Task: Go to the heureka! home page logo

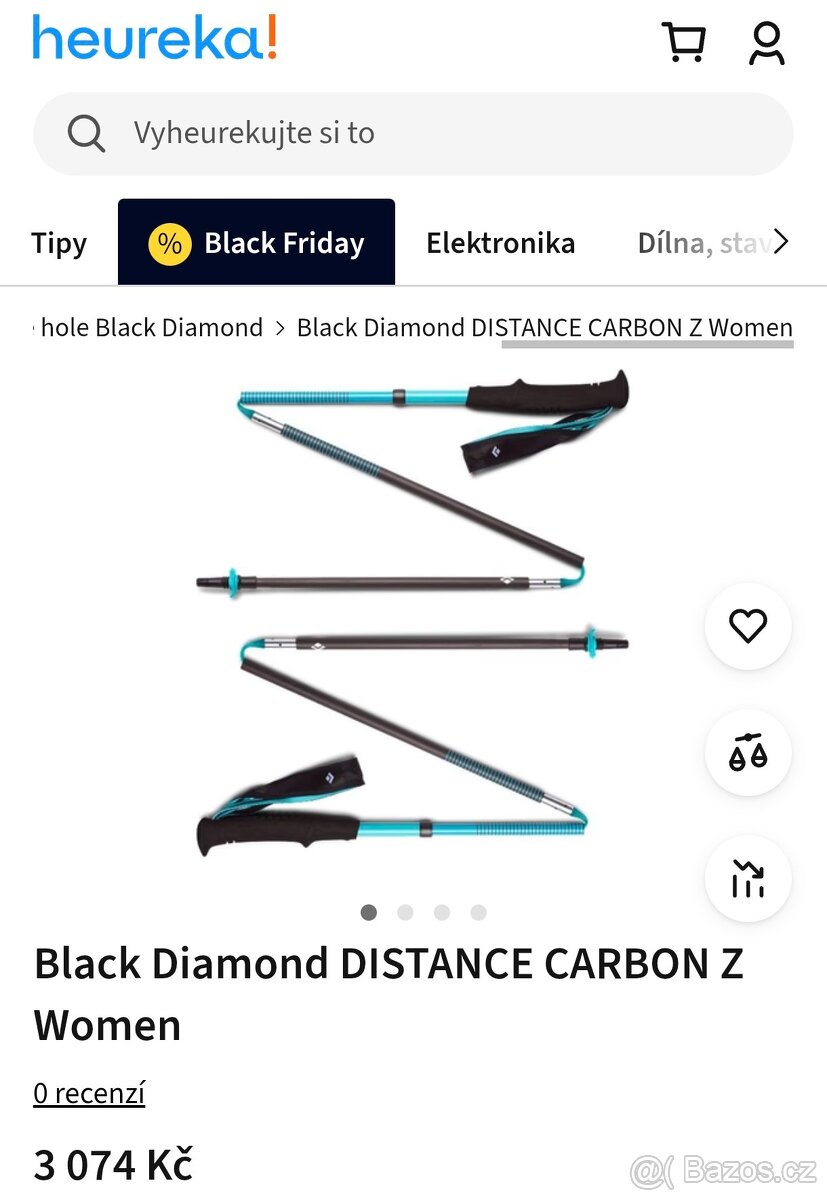Action: 155,38
